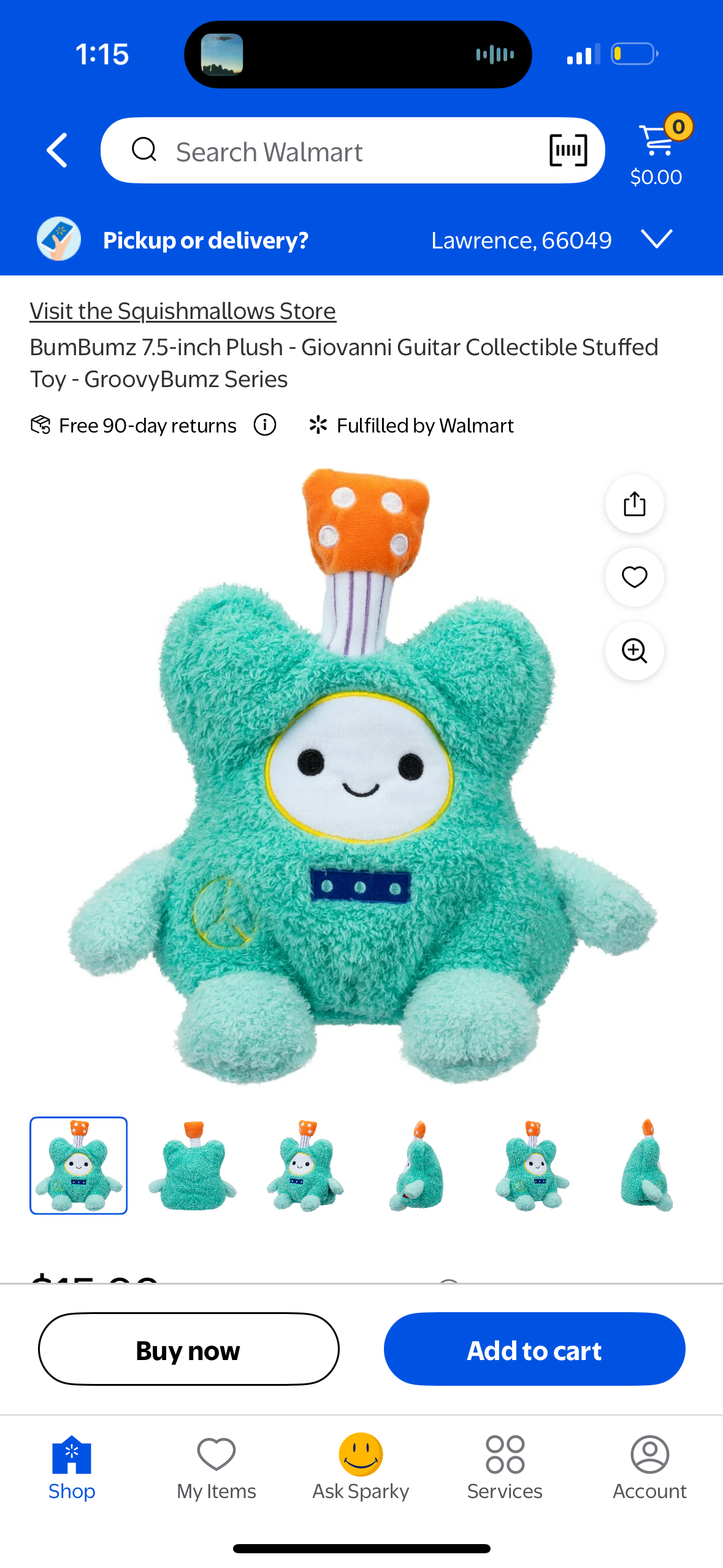Image resolution: width=723 pixels, height=1568 pixels.
Task: Visit the Squishmallows Store
Action: click(183, 311)
